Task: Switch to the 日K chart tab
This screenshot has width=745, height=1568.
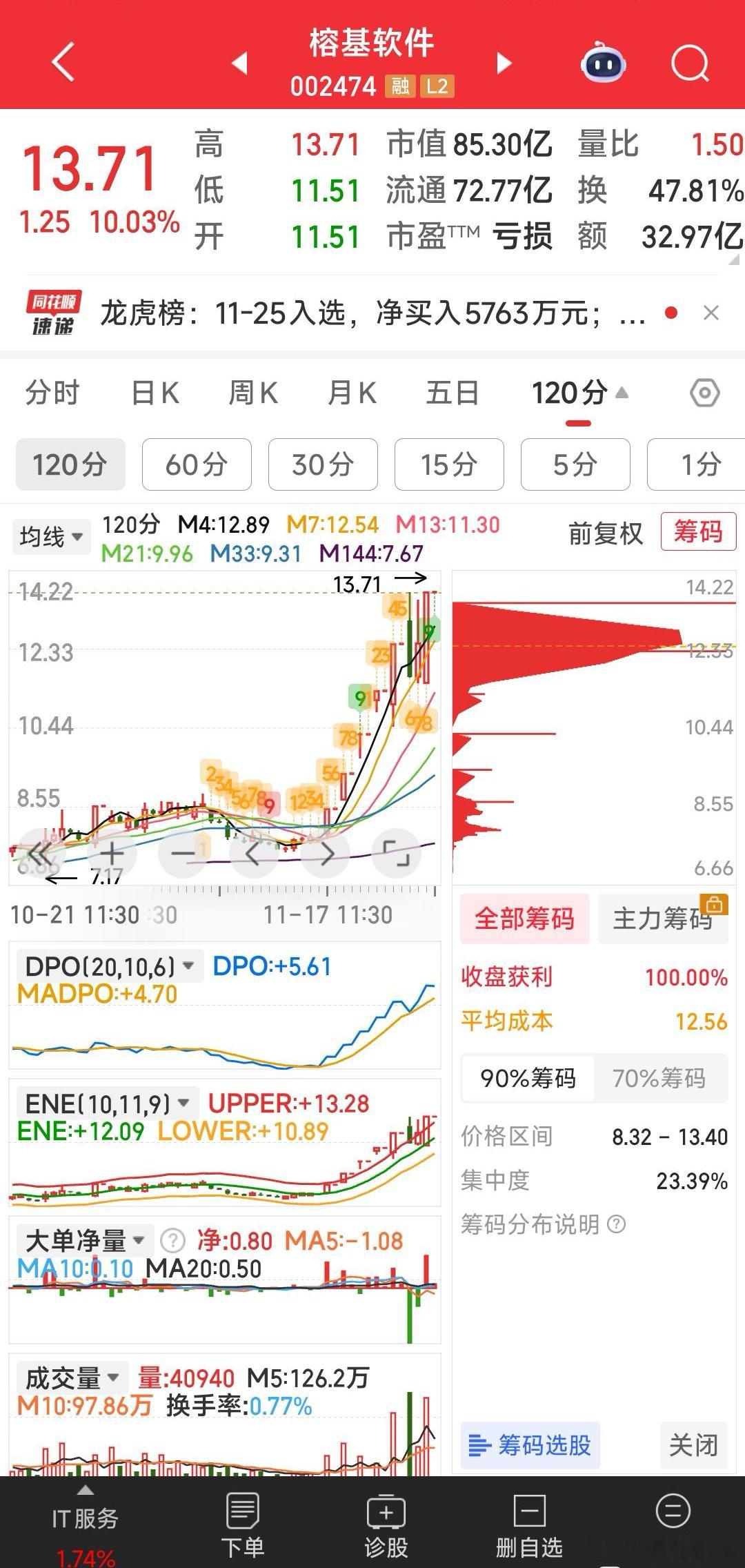Action: (x=155, y=393)
